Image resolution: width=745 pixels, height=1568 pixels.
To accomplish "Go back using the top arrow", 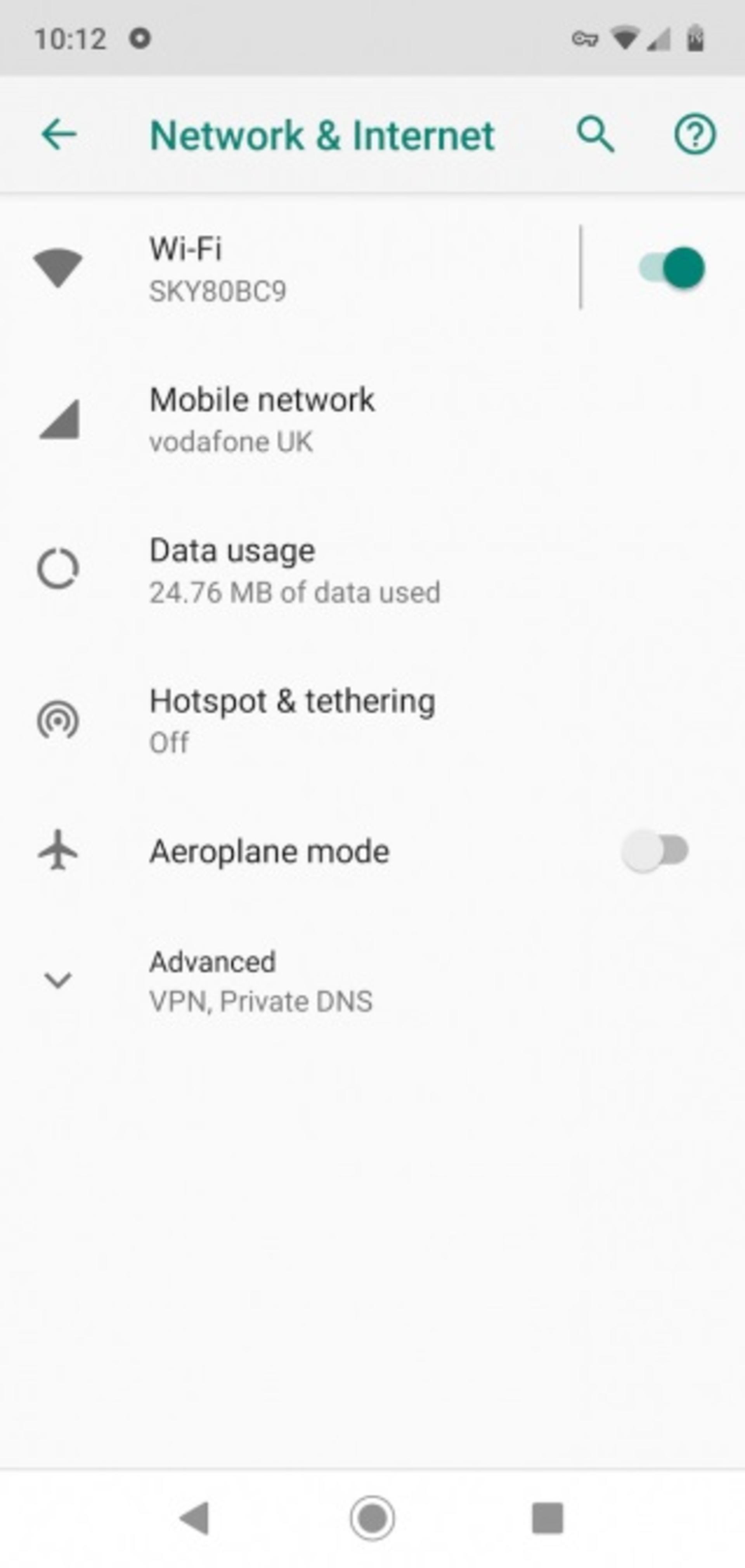I will click(59, 135).
